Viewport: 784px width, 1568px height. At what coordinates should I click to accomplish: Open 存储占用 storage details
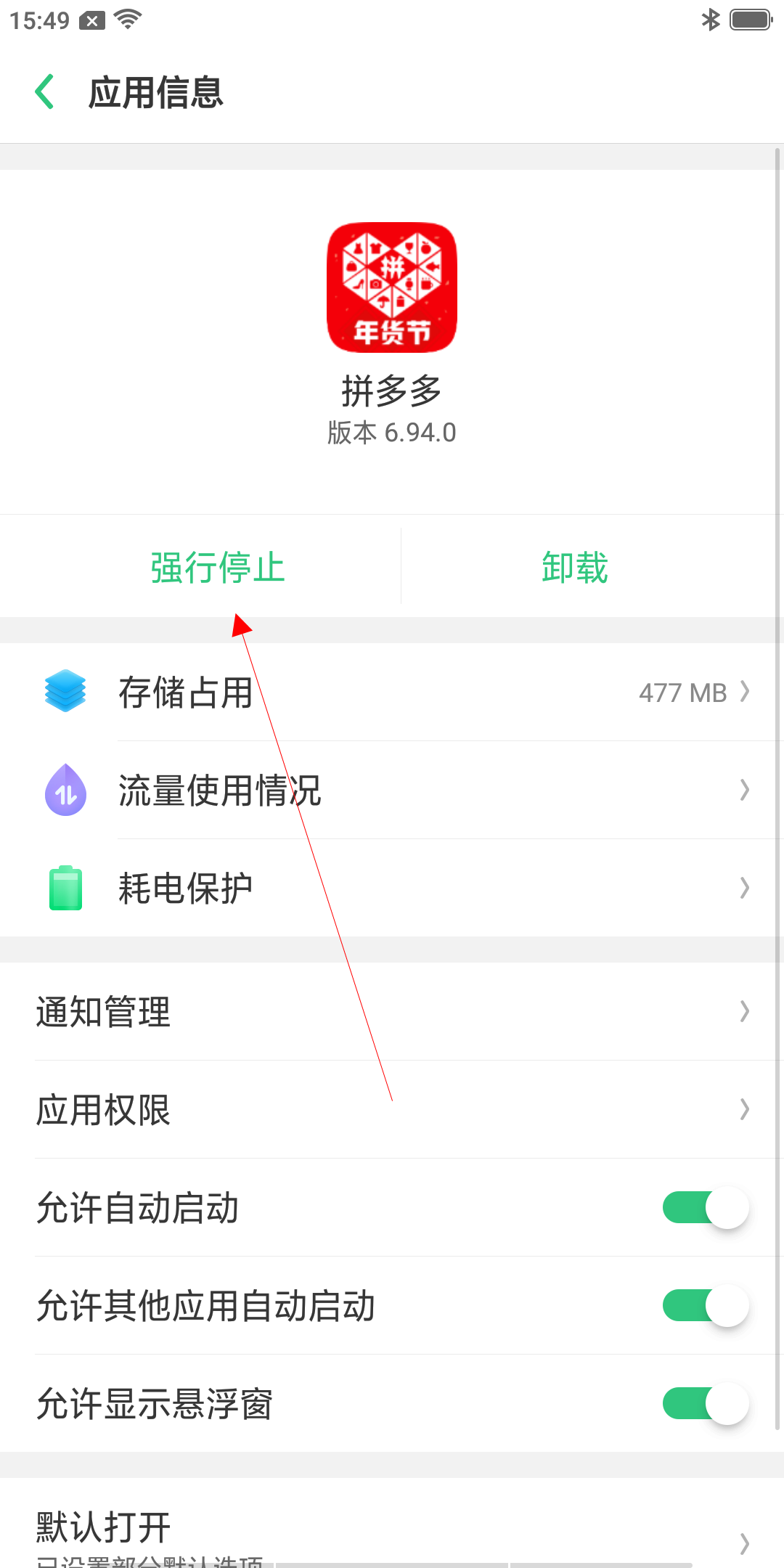click(392, 692)
